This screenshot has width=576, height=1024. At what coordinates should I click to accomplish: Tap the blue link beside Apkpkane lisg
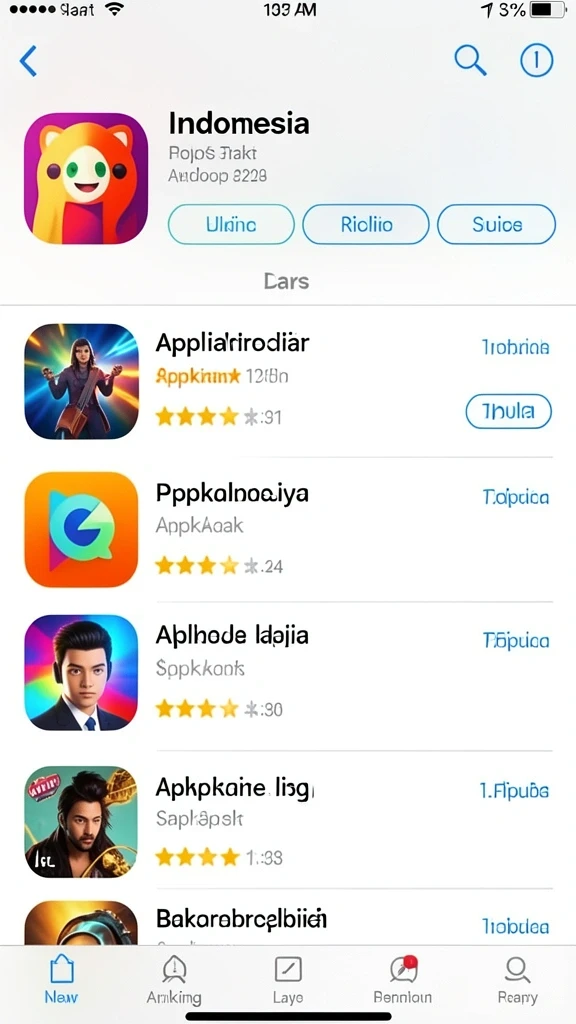click(x=515, y=792)
